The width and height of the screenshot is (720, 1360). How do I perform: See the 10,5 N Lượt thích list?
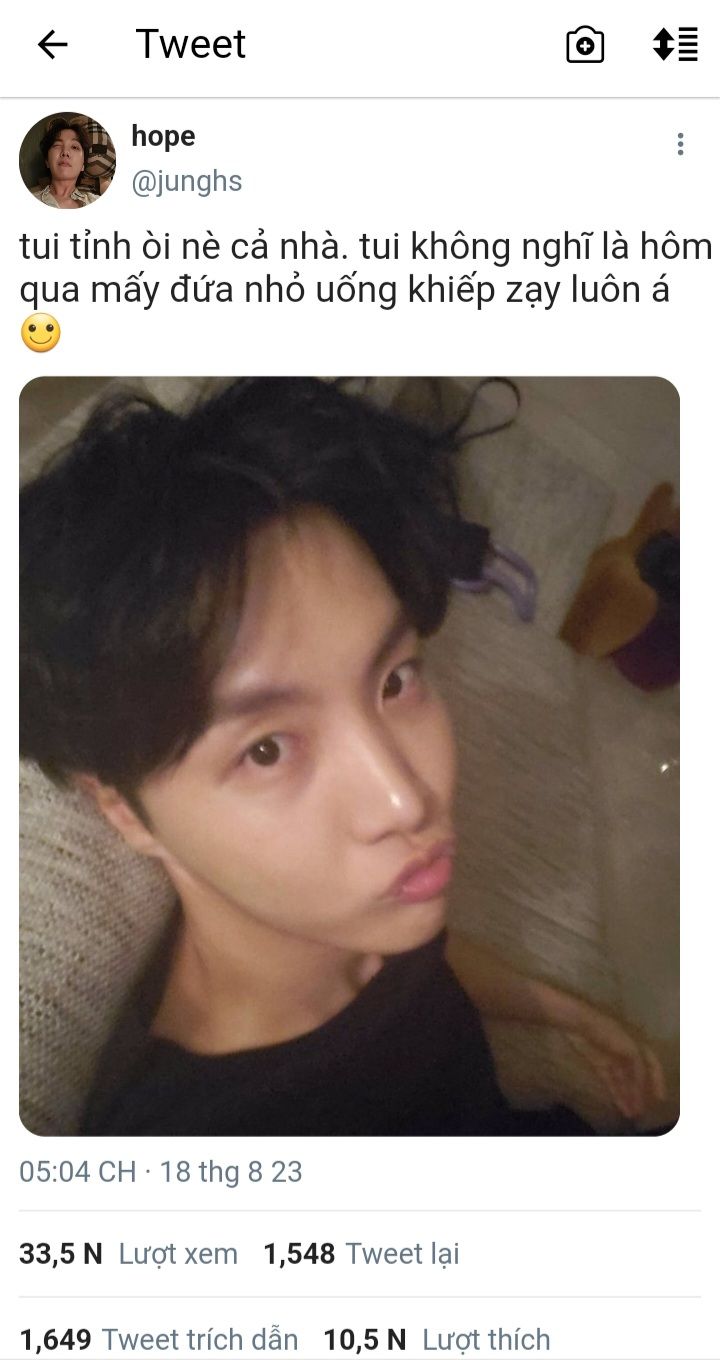[x=437, y=1339]
